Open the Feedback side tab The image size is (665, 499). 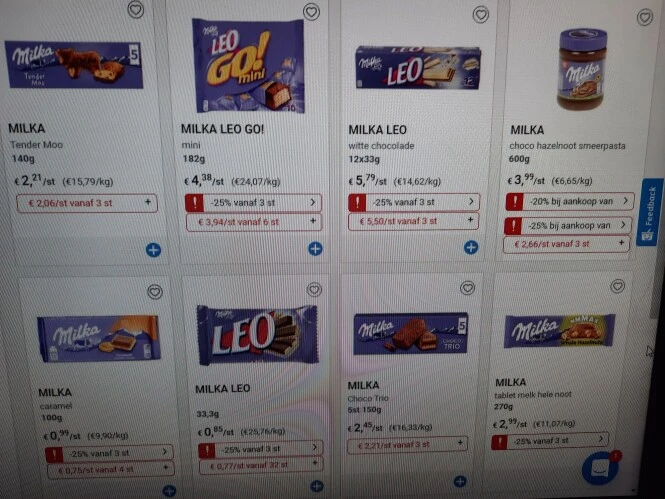[x=651, y=212]
